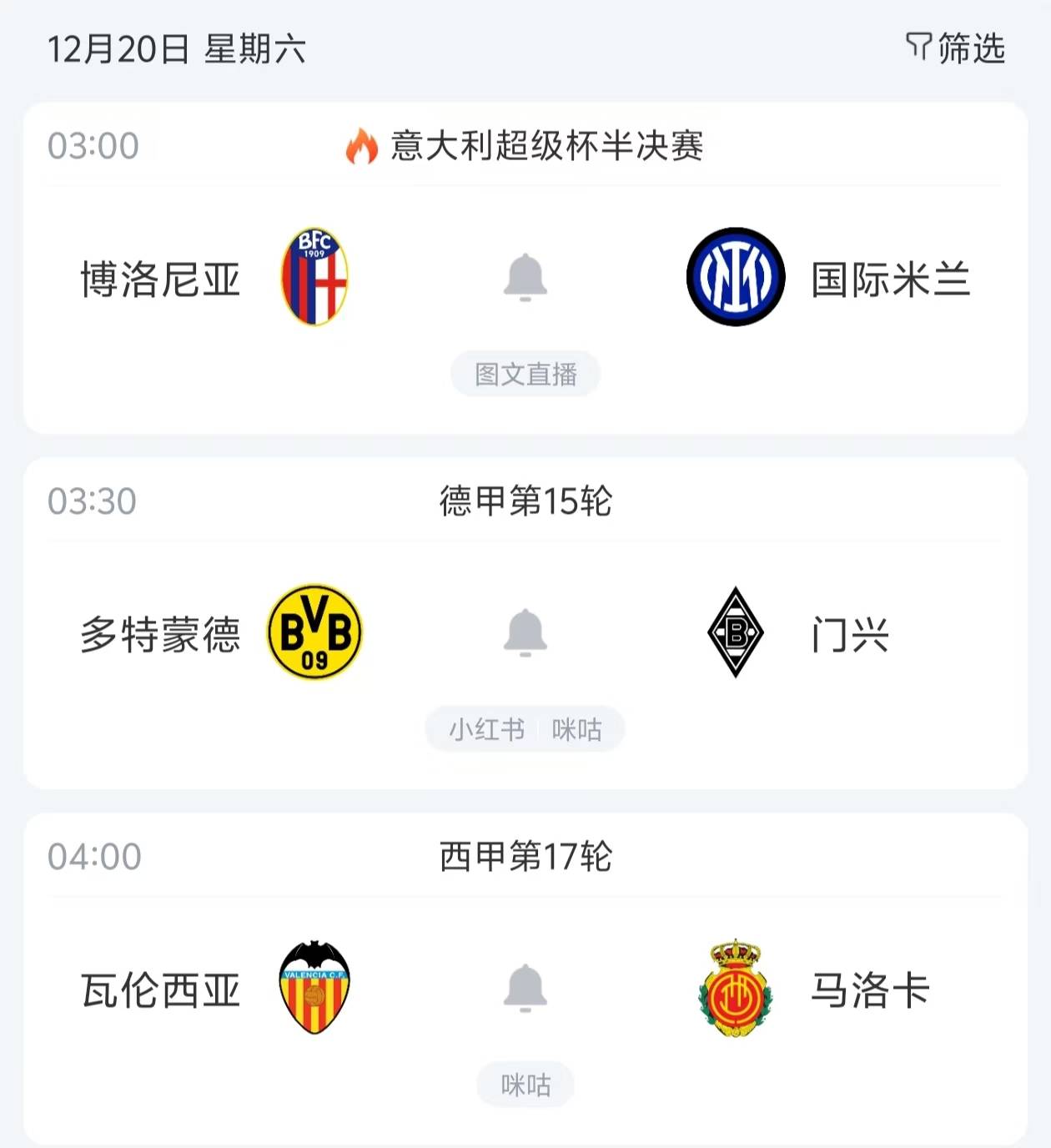
Task: Click the Bologna club crest
Action: tap(315, 277)
